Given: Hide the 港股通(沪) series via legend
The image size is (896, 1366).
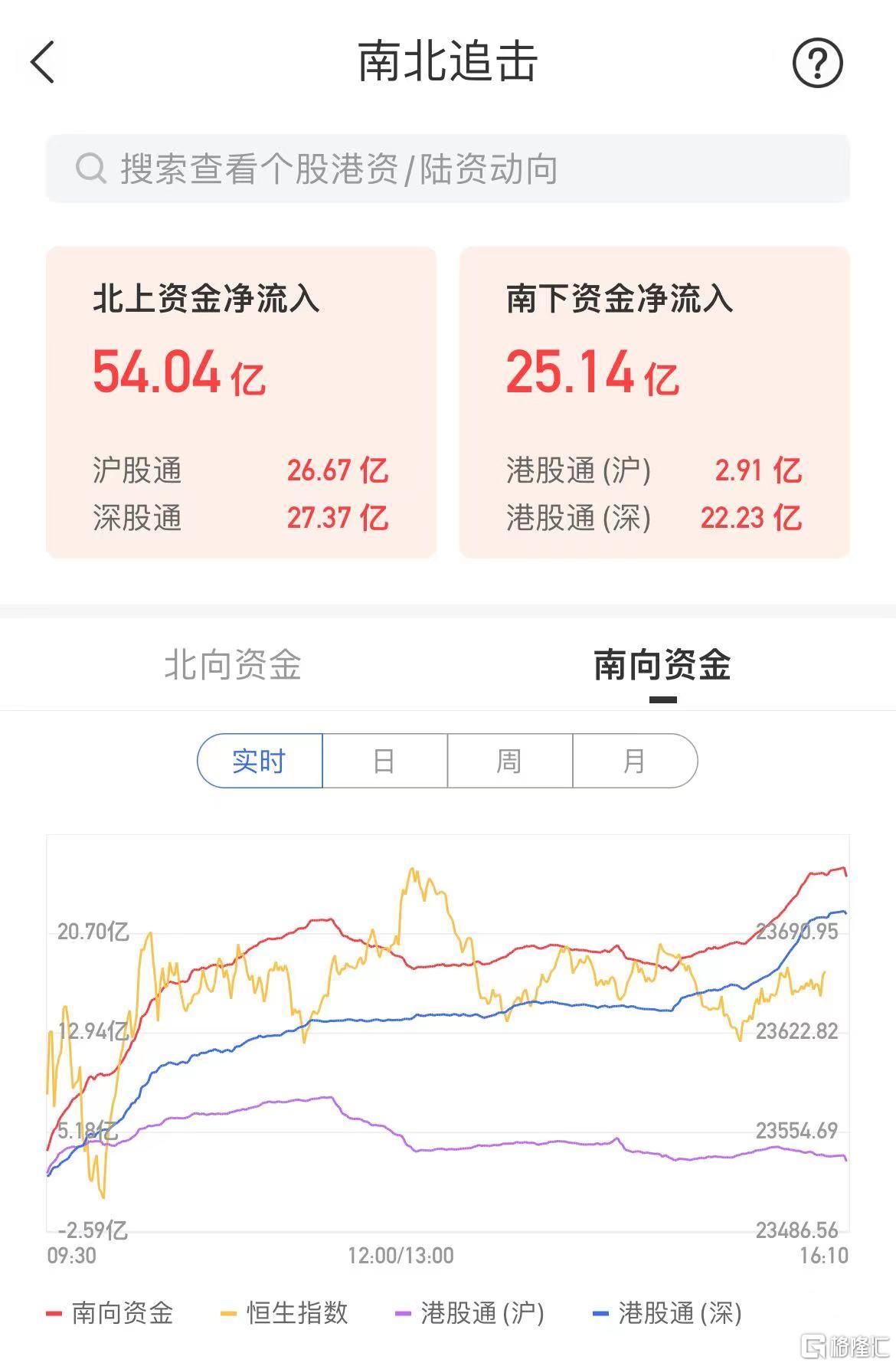Looking at the screenshot, I should pos(470,1313).
